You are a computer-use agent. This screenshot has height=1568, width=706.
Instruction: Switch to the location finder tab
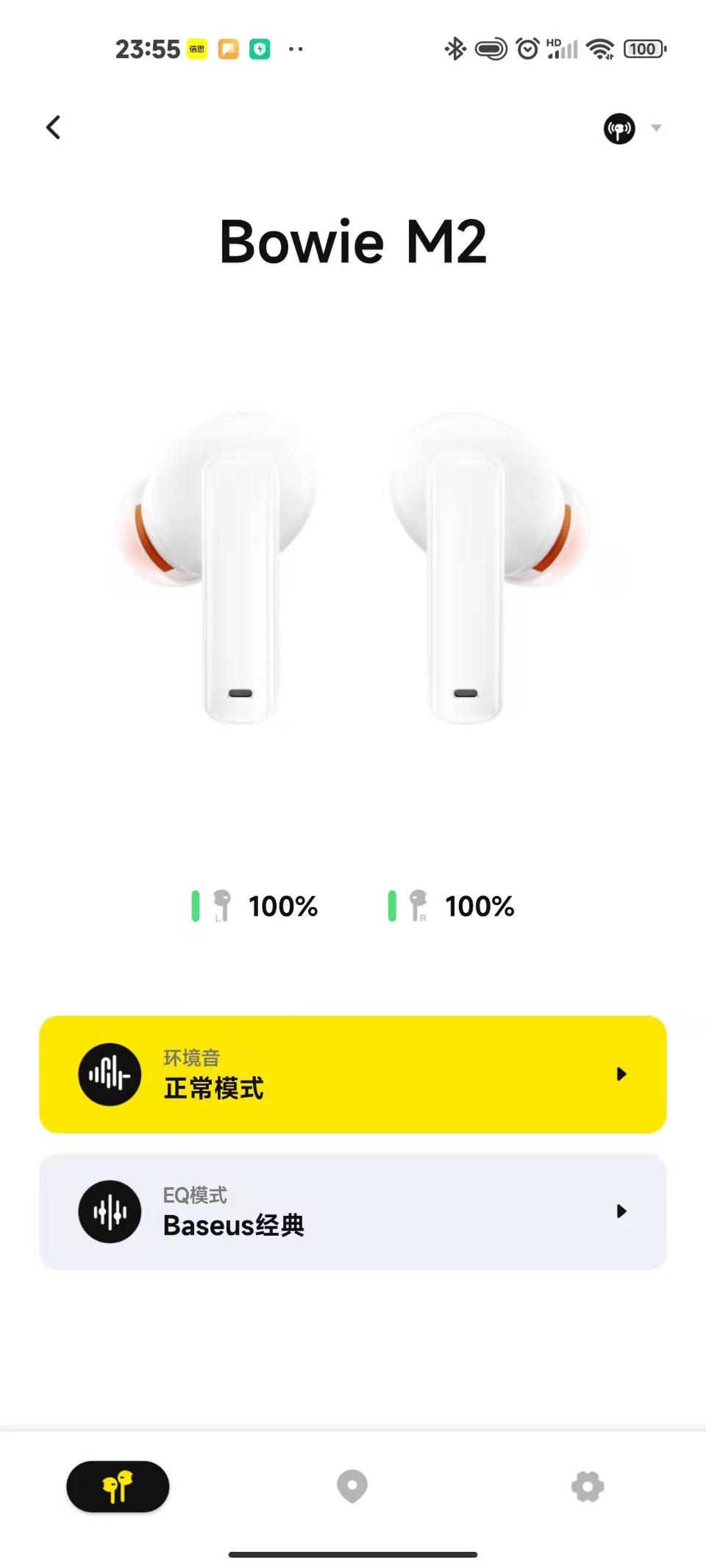point(352,1486)
